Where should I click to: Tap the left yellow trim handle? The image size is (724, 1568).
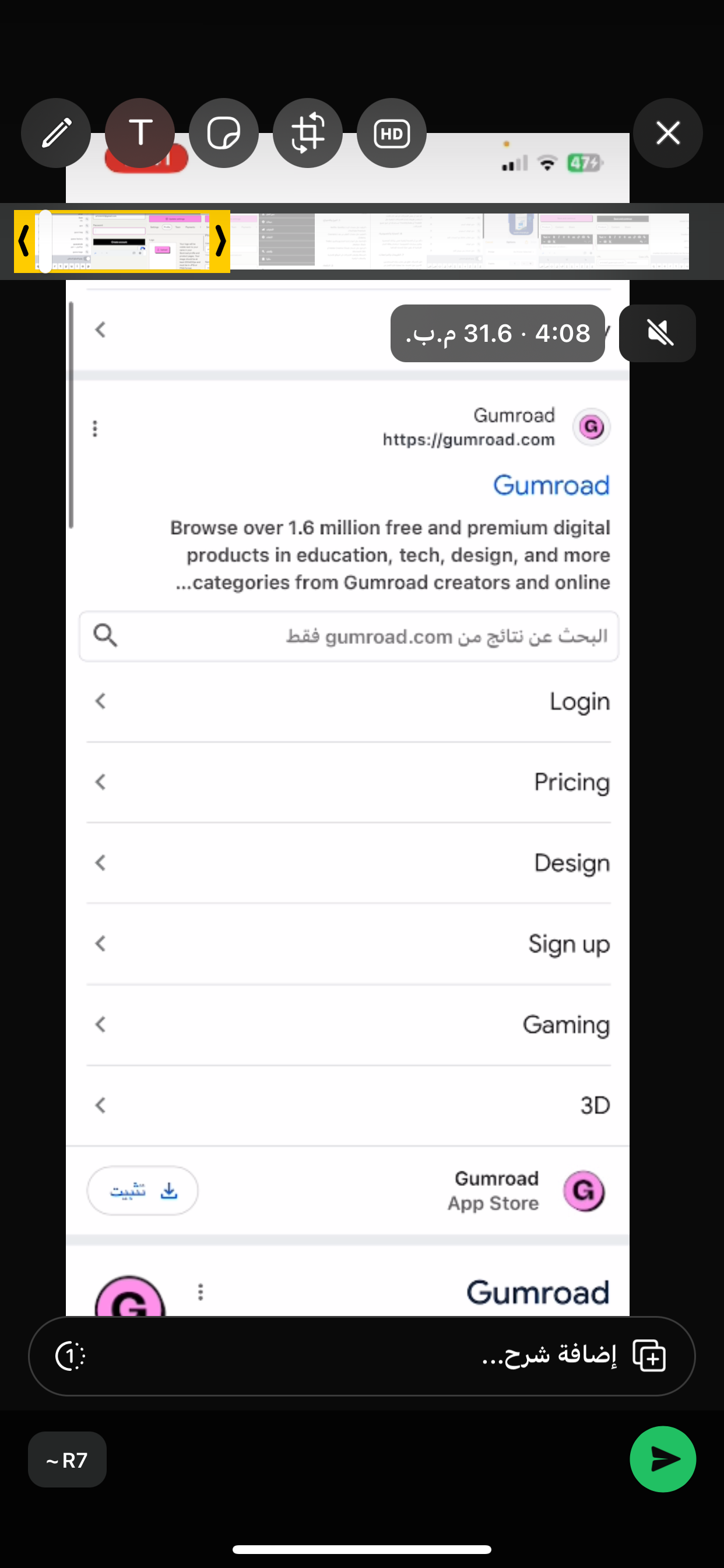point(24,242)
